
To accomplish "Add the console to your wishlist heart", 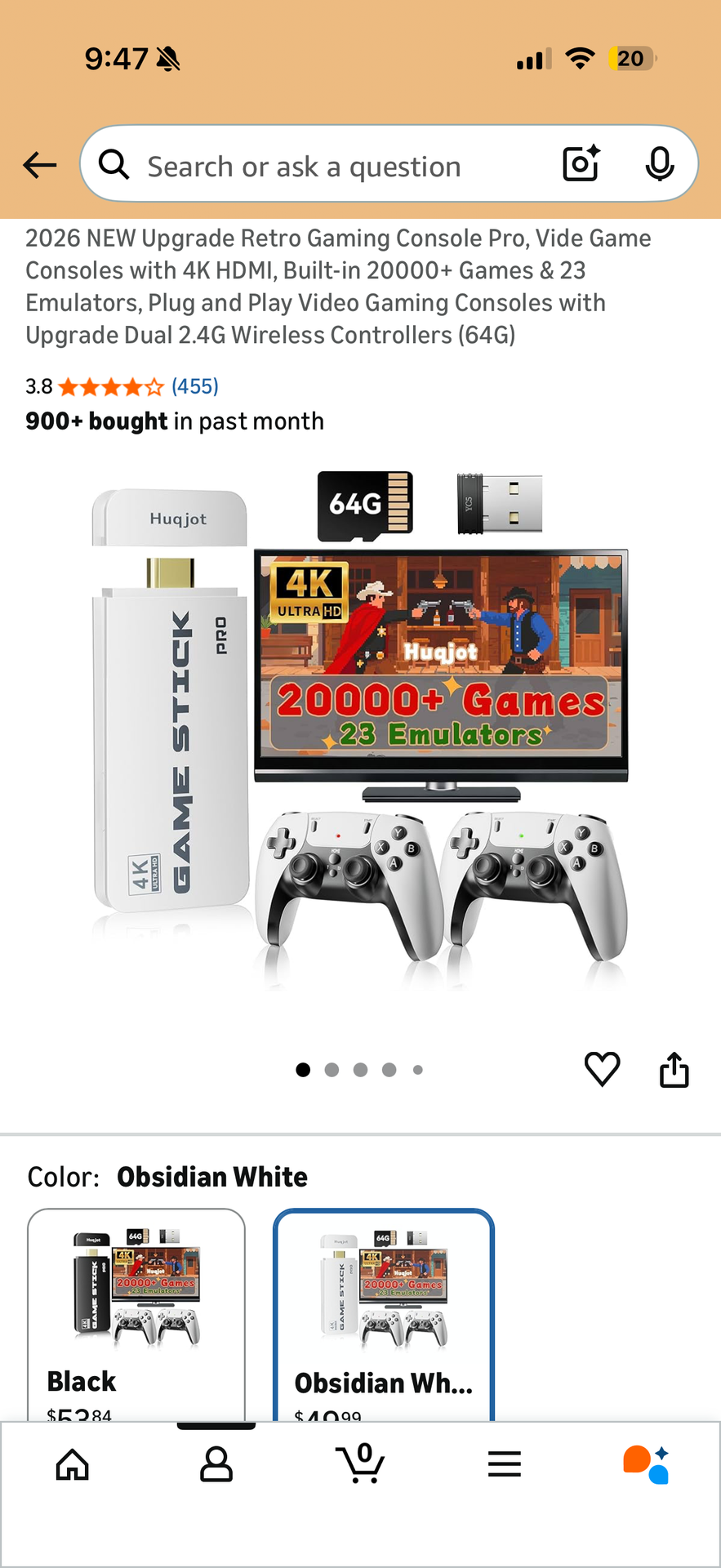I will pos(602,1068).
